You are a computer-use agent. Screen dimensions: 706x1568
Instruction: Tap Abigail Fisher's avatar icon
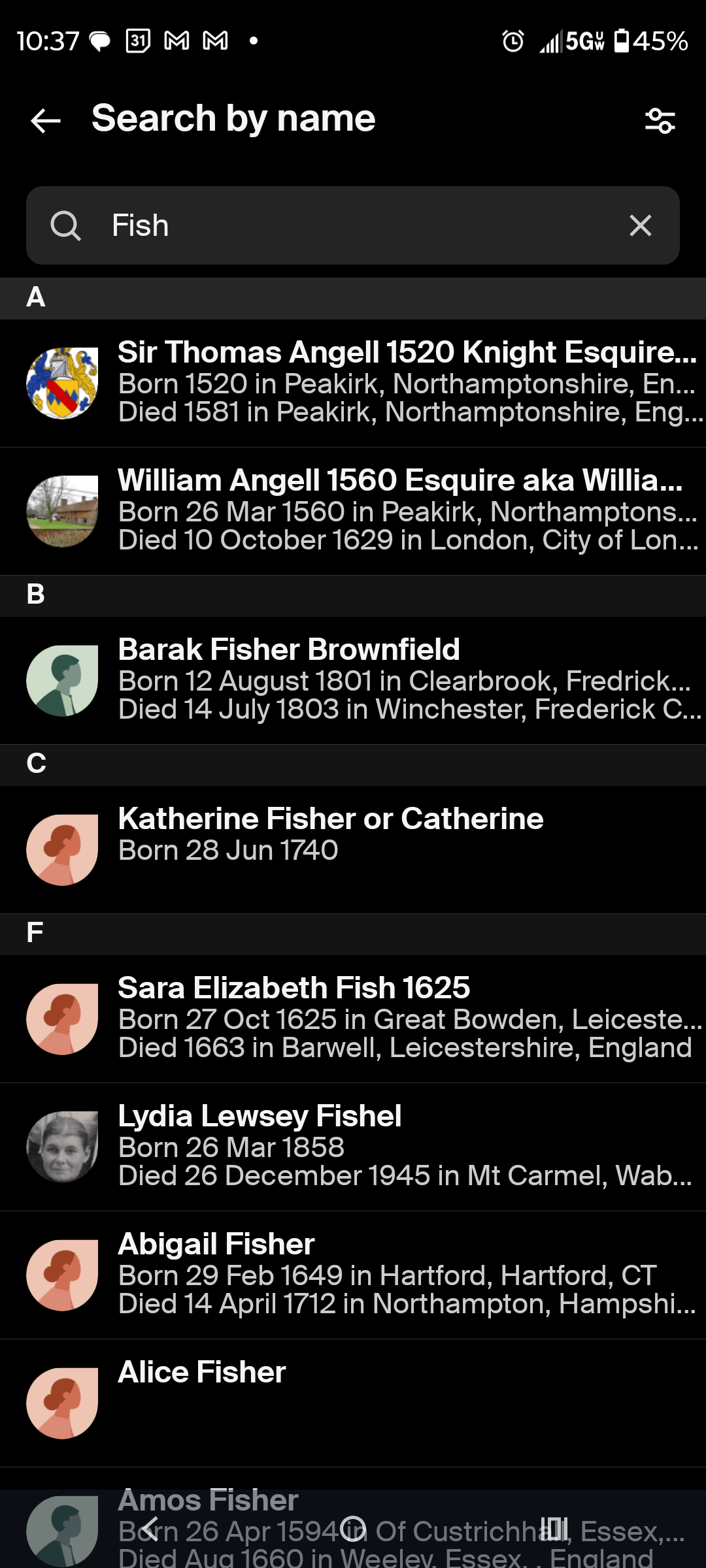62,1274
